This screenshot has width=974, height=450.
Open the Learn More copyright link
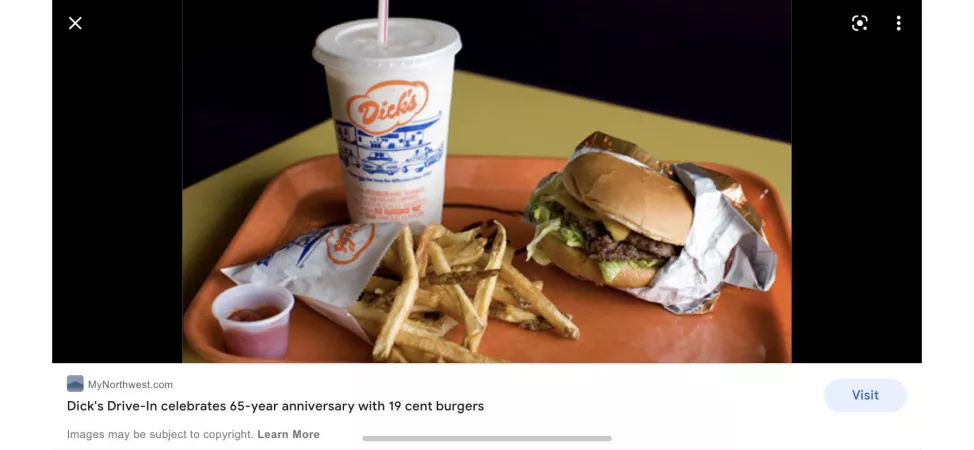tap(288, 434)
